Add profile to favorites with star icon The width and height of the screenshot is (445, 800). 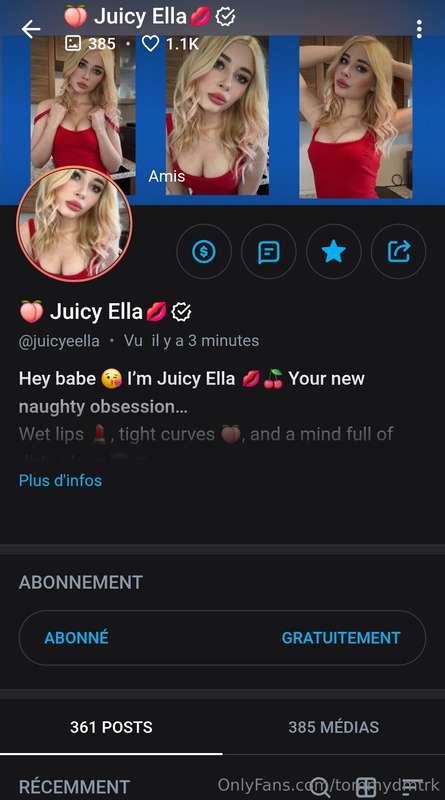[334, 252]
